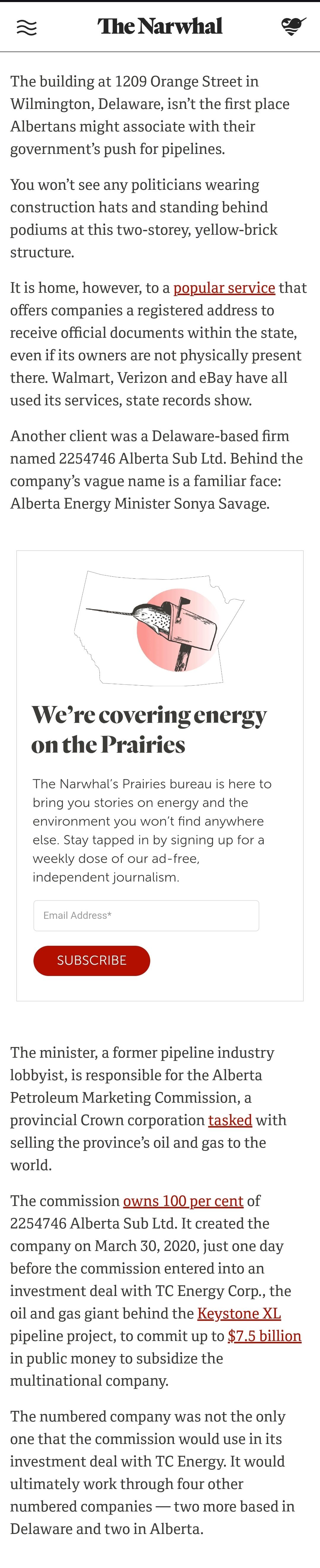320x1568 pixels.
Task: Tap the narwhal heart icon in the header
Action: 293,26
